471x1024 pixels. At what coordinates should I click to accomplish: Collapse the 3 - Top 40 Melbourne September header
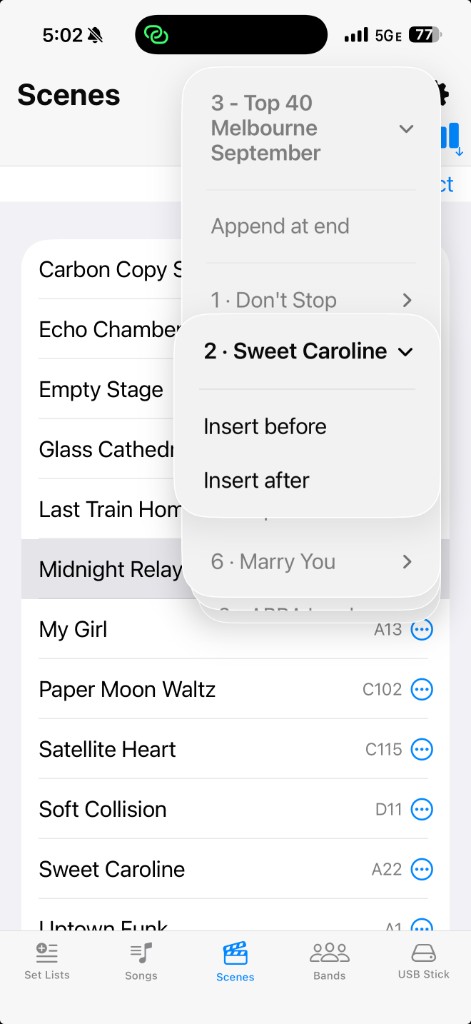[x=311, y=128]
